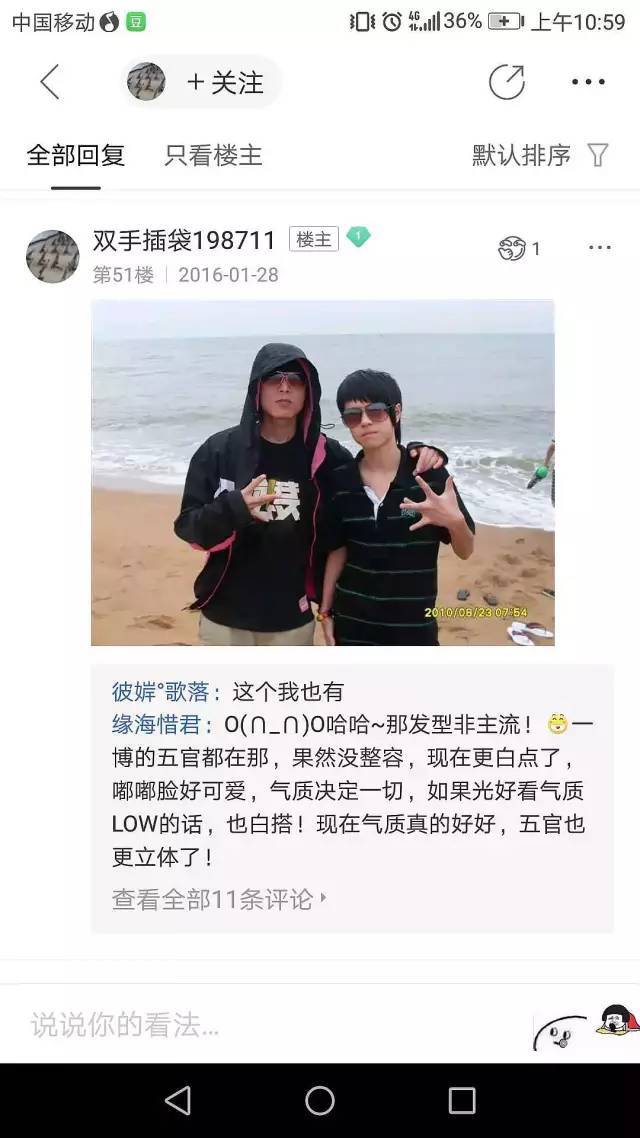Viewport: 640px width, 1138px height.
Task: Go back using the top-left arrow
Action: tap(49, 82)
